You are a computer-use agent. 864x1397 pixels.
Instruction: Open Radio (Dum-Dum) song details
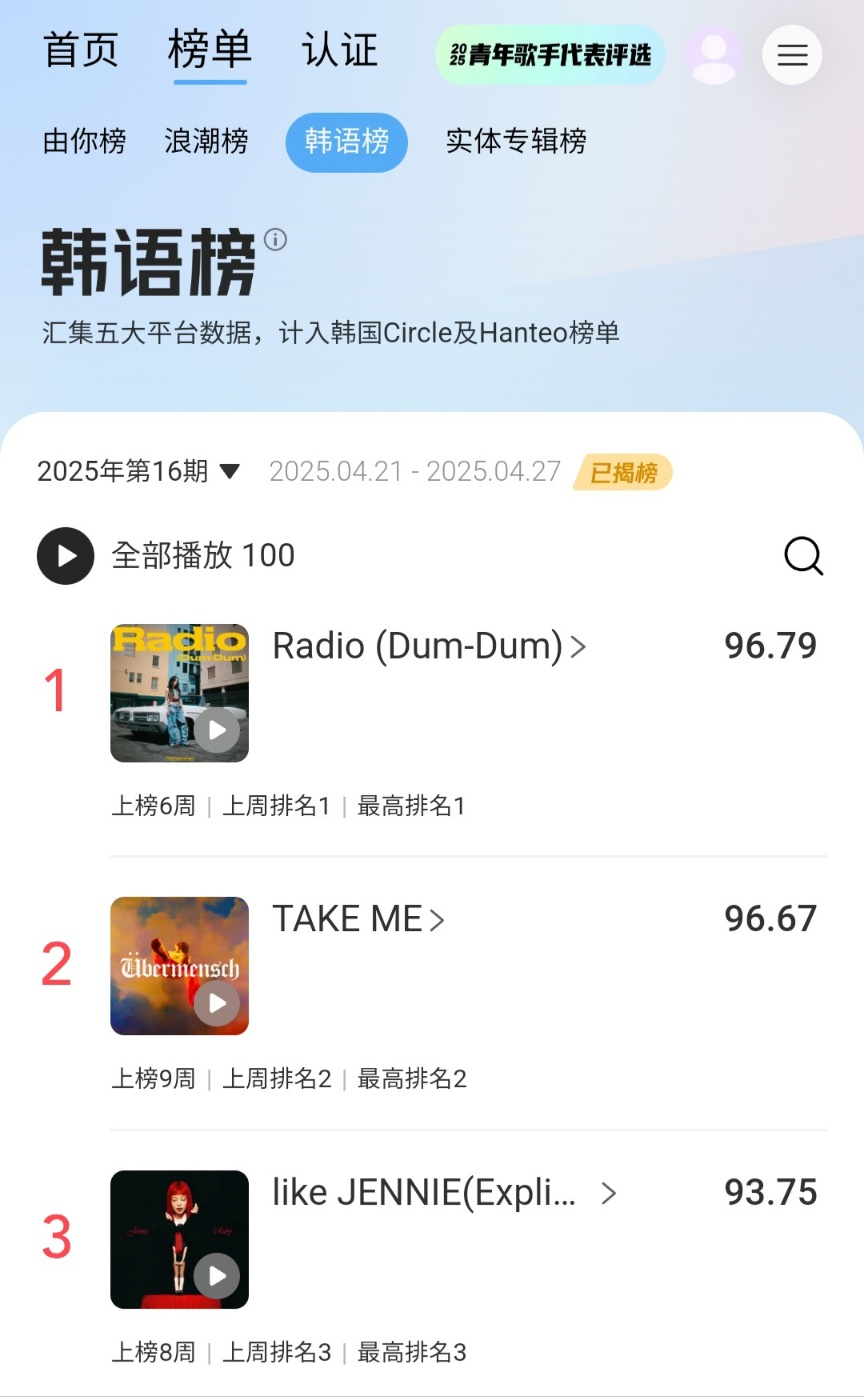coord(428,647)
